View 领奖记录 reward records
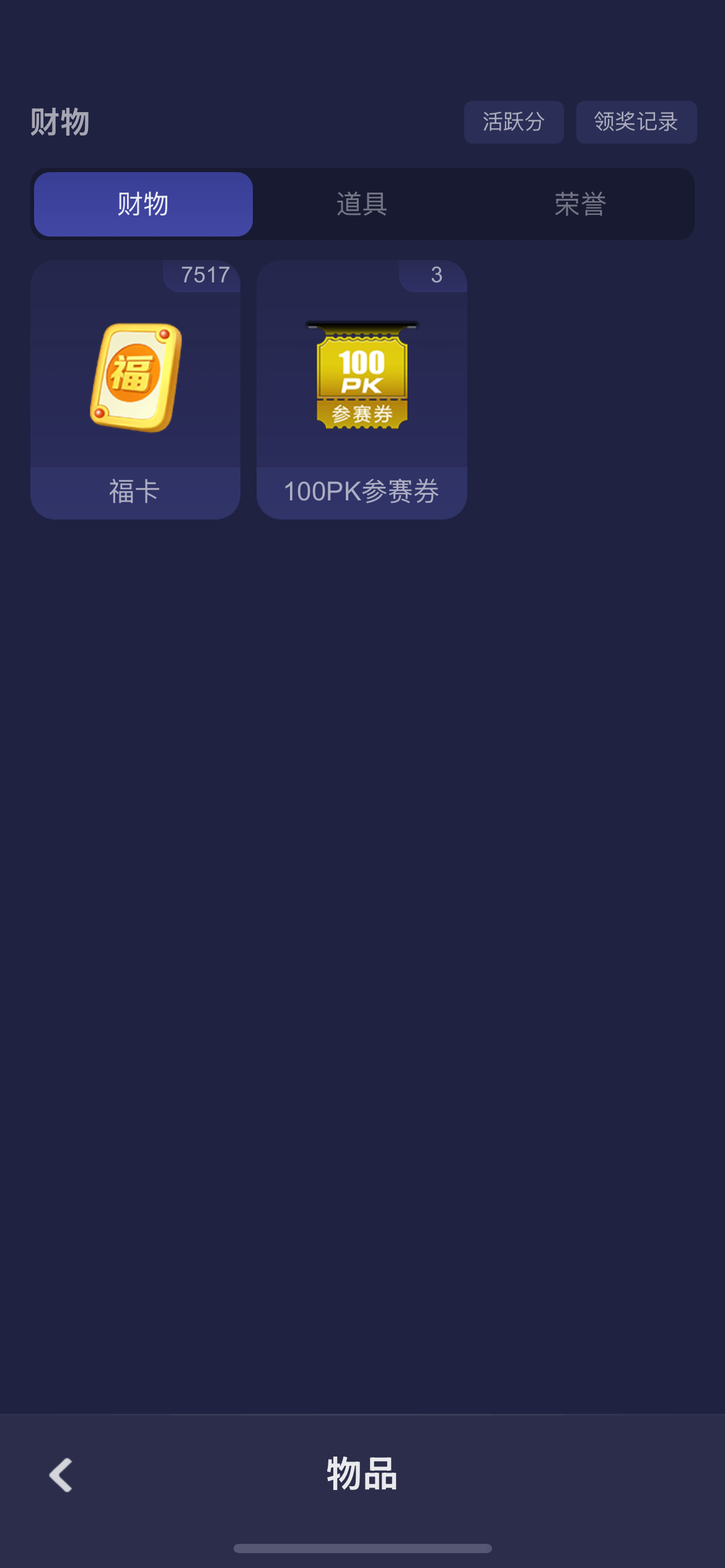The image size is (725, 1568). (x=636, y=122)
